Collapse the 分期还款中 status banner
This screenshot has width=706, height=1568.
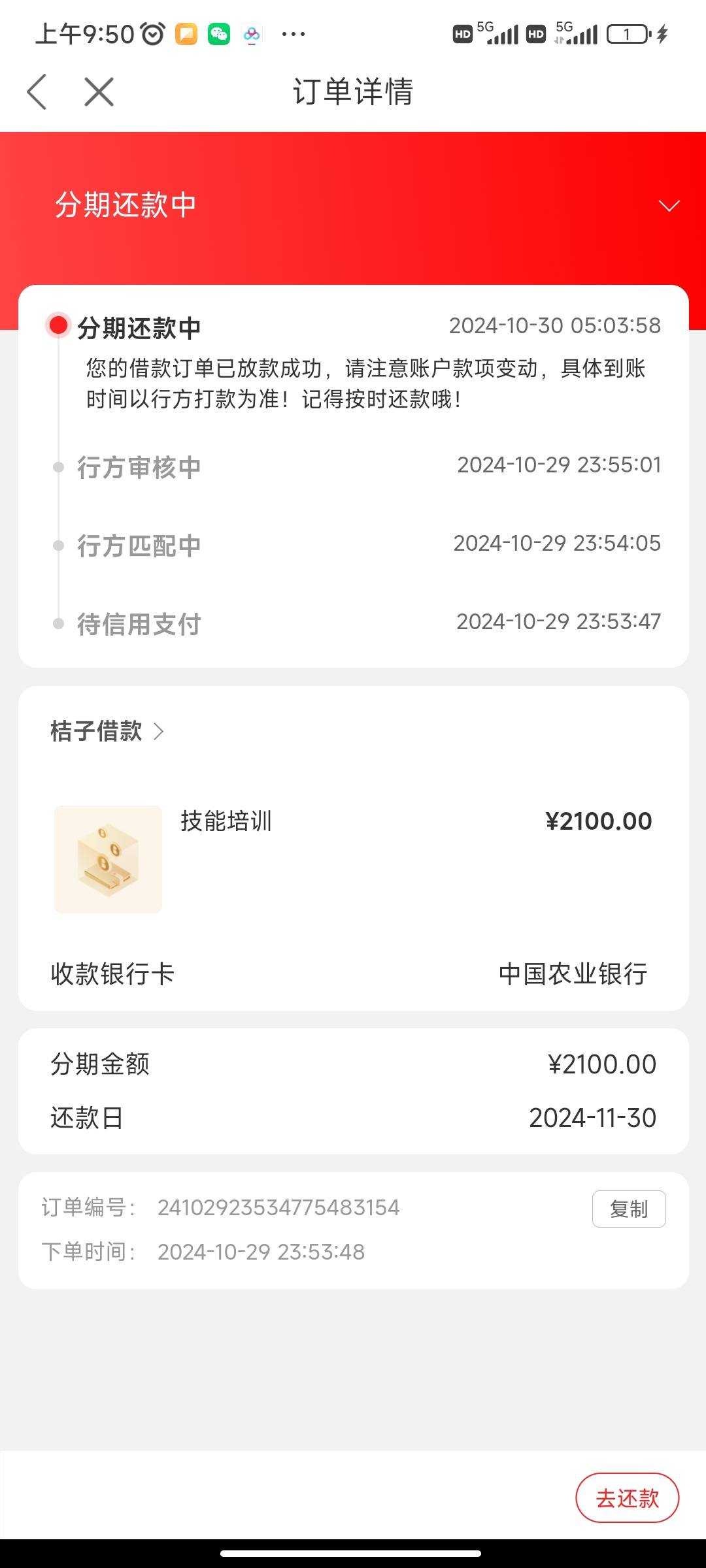[x=669, y=206]
